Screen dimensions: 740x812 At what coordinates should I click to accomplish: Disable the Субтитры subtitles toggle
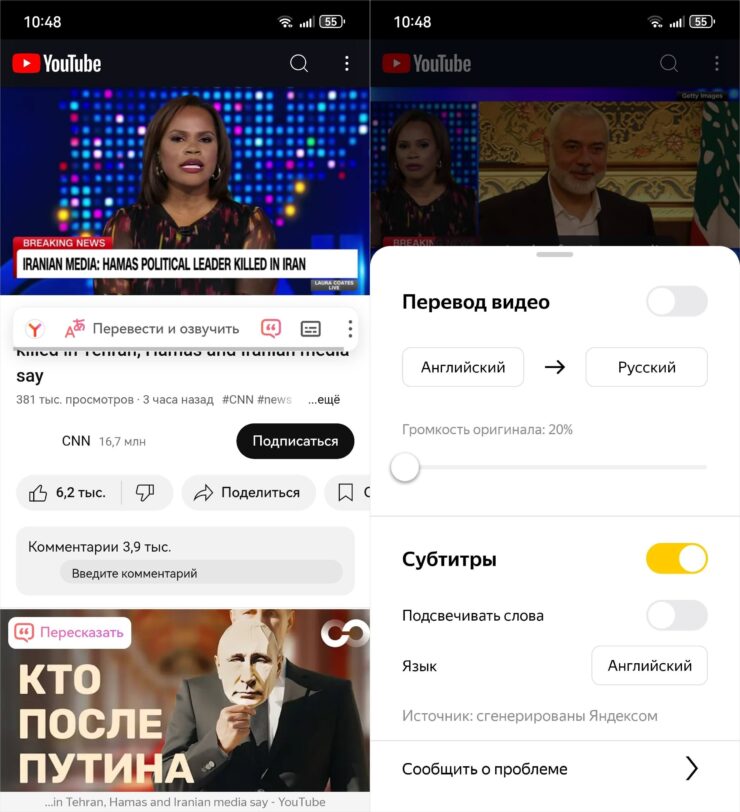click(676, 558)
